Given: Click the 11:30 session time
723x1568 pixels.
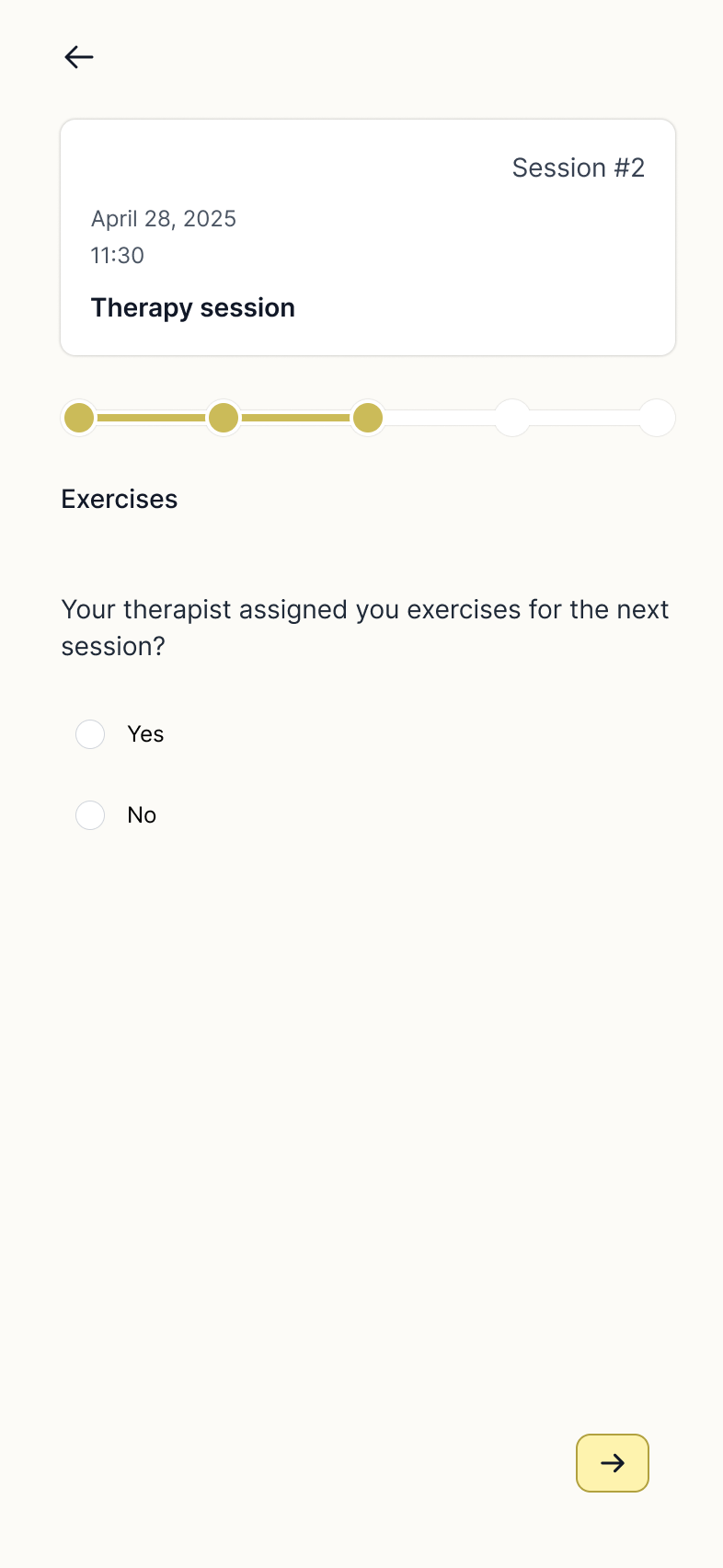Looking at the screenshot, I should (x=117, y=256).
